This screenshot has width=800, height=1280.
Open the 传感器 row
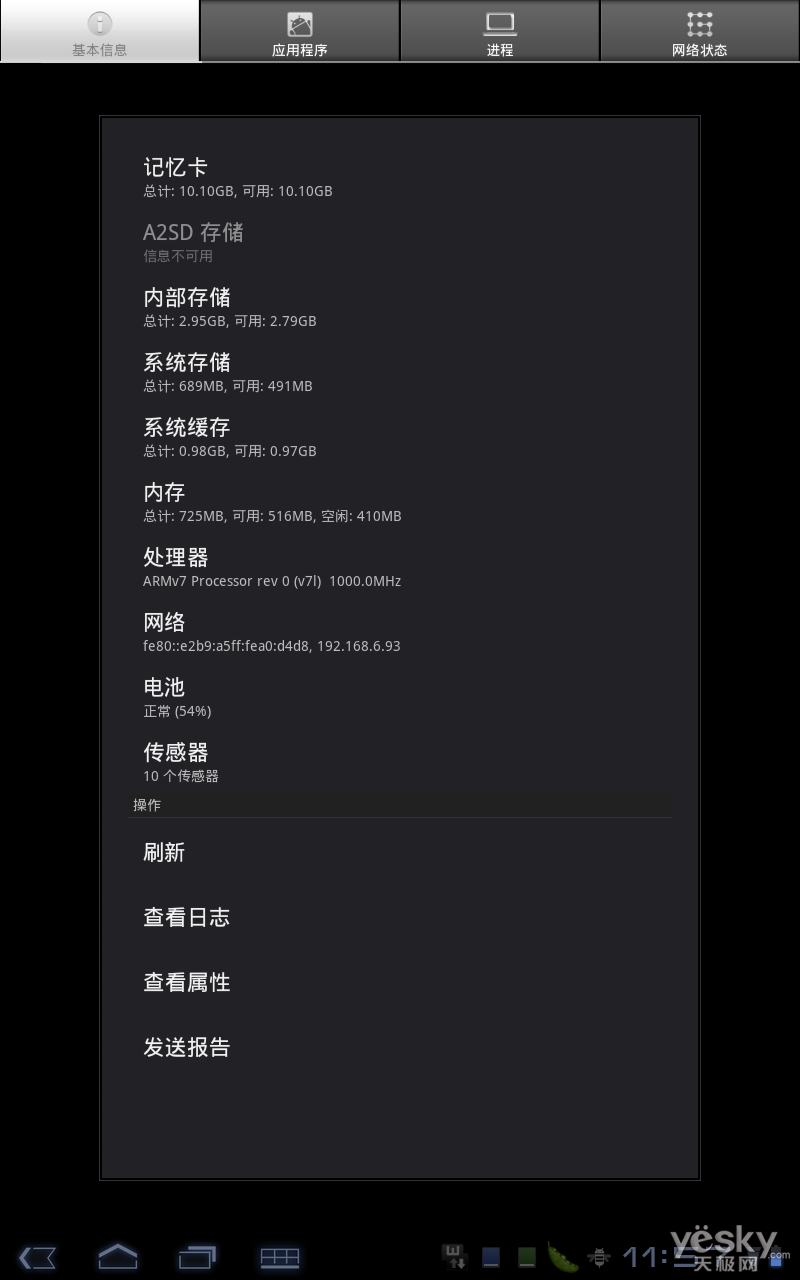coord(400,762)
